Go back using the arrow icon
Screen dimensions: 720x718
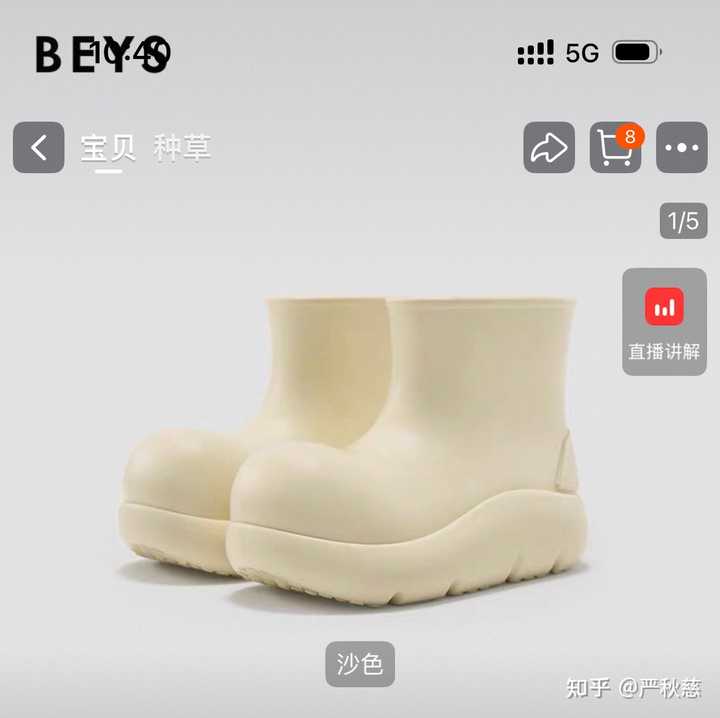[x=38, y=148]
